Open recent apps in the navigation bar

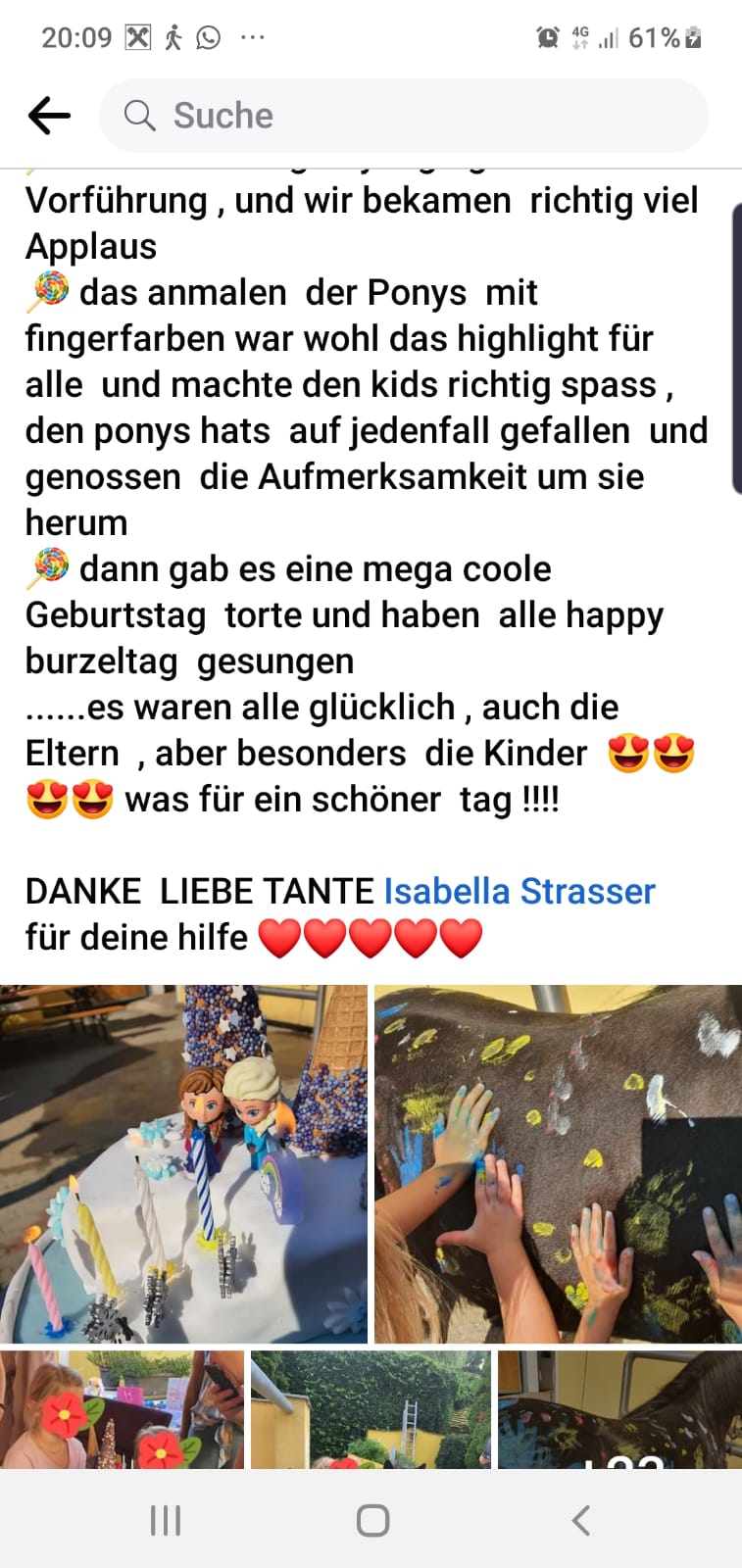tap(166, 1521)
